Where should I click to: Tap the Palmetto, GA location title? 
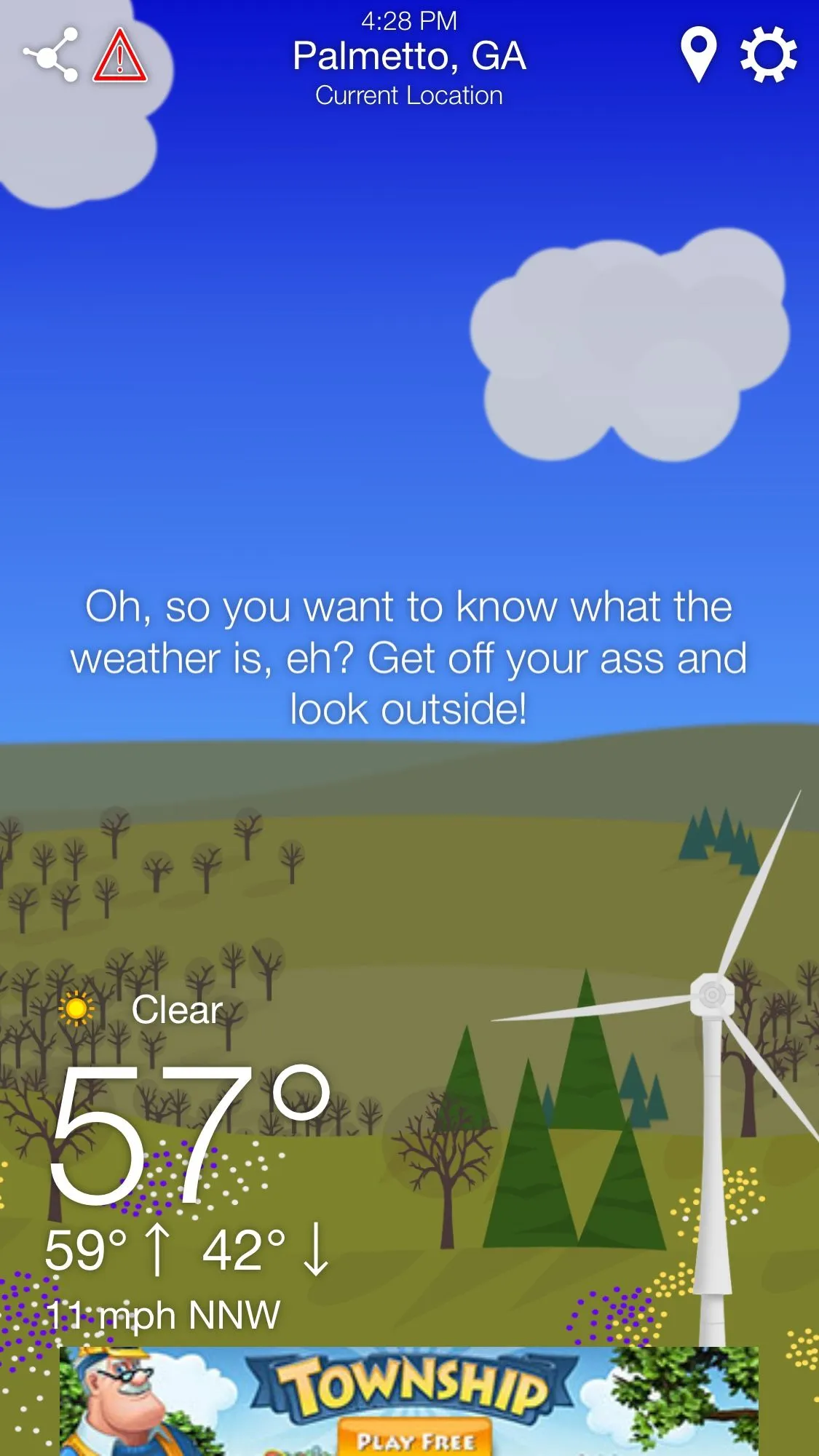(x=409, y=57)
